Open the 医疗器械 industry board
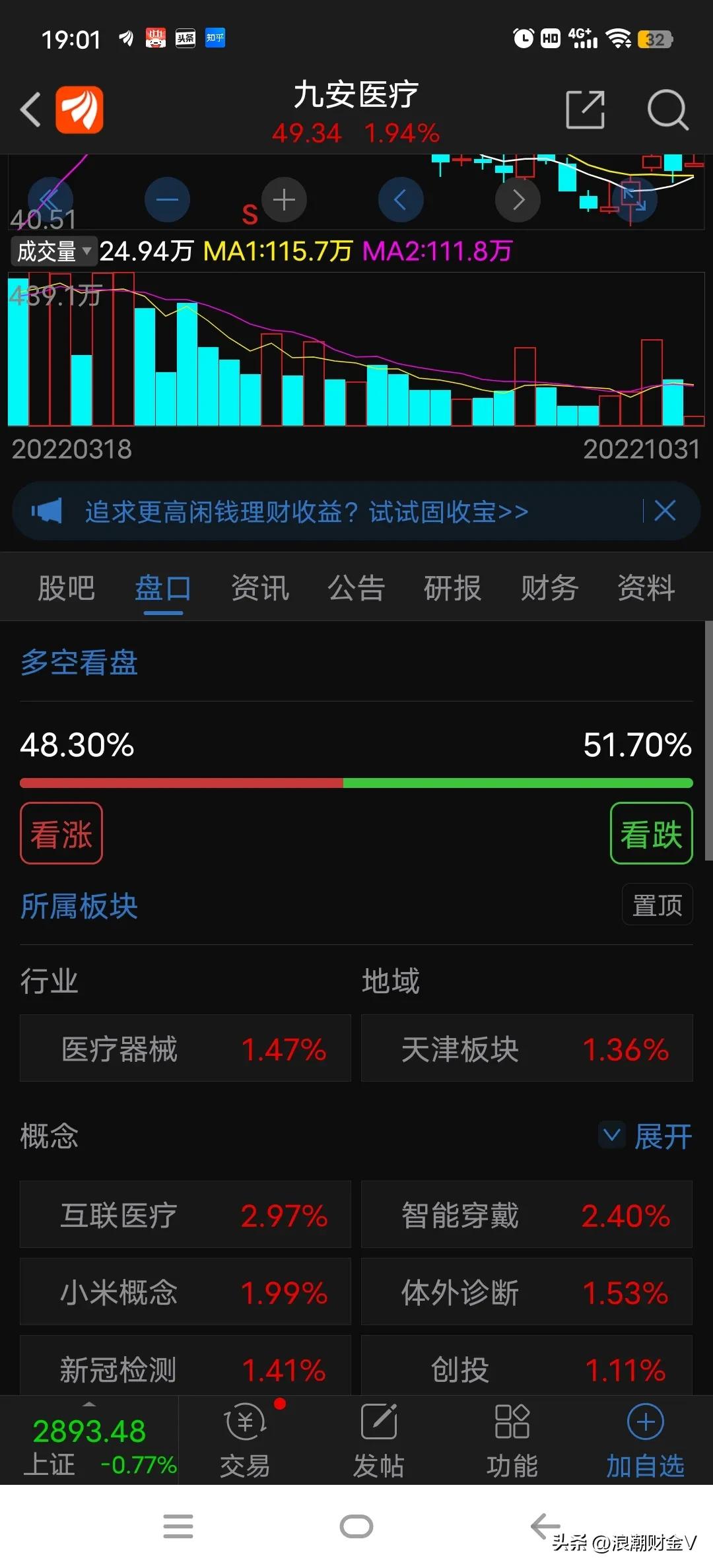Image resolution: width=713 pixels, height=1568 pixels. pyautogui.click(x=185, y=1049)
